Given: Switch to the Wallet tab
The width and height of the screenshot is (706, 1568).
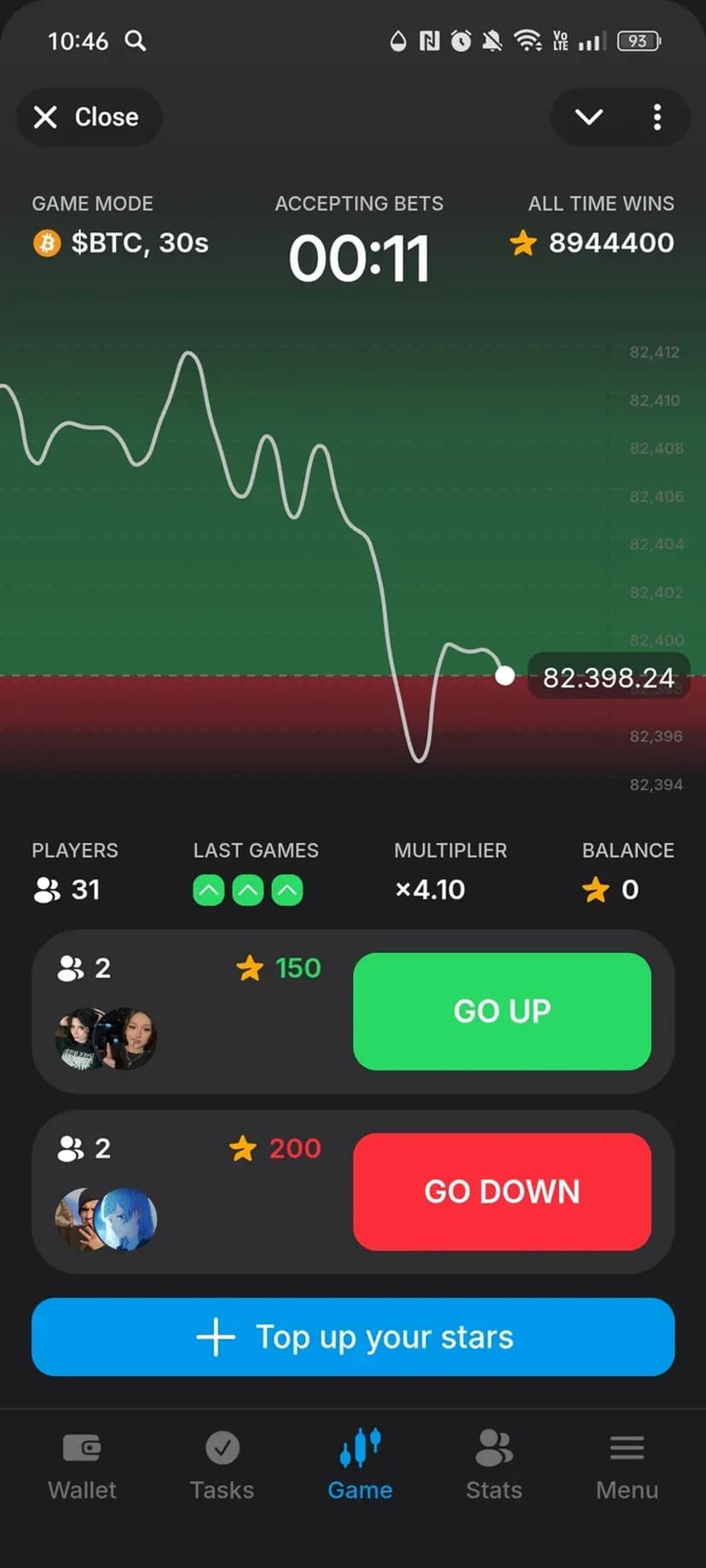Looking at the screenshot, I should point(82,1466).
